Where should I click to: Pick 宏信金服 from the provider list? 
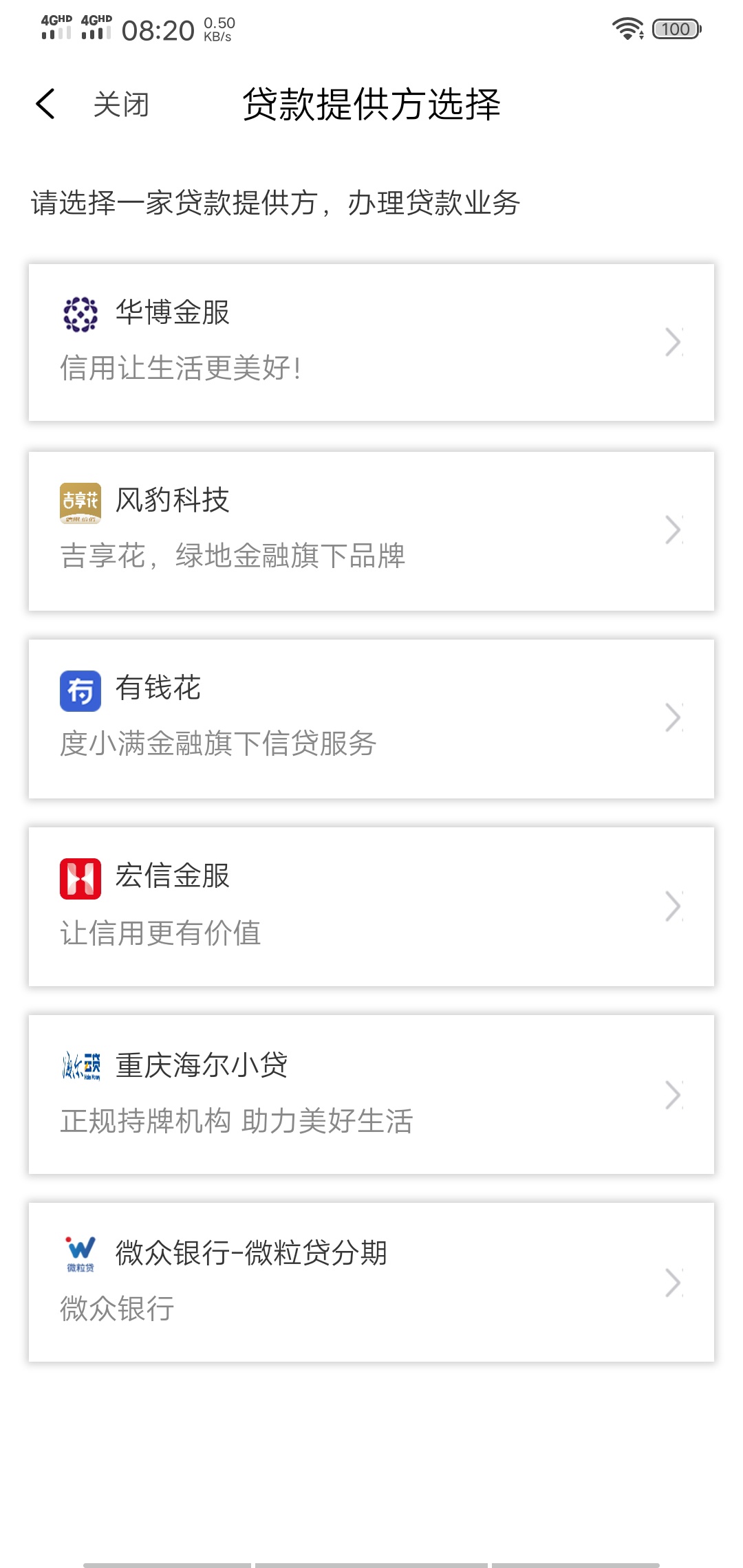[371, 906]
